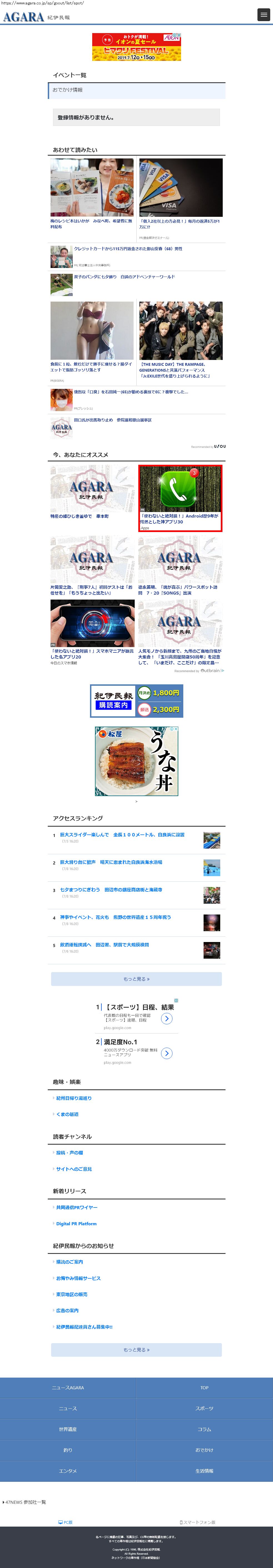Open the 紀州日帰り湯巡り link
Image resolution: width=273 pixels, height=1568 pixels.
[x=74, y=1098]
